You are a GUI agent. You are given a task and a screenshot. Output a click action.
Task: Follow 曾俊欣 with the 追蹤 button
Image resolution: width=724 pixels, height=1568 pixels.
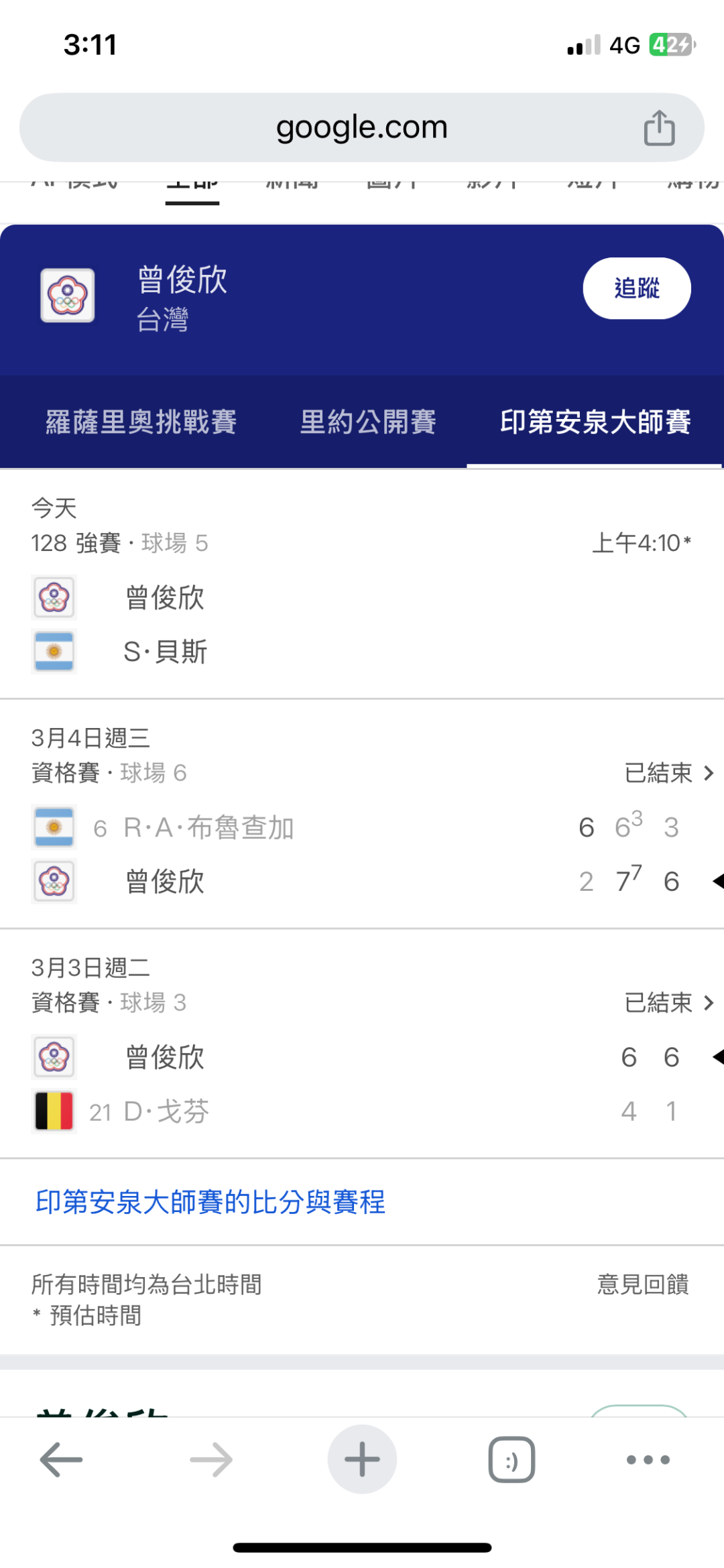pos(636,288)
